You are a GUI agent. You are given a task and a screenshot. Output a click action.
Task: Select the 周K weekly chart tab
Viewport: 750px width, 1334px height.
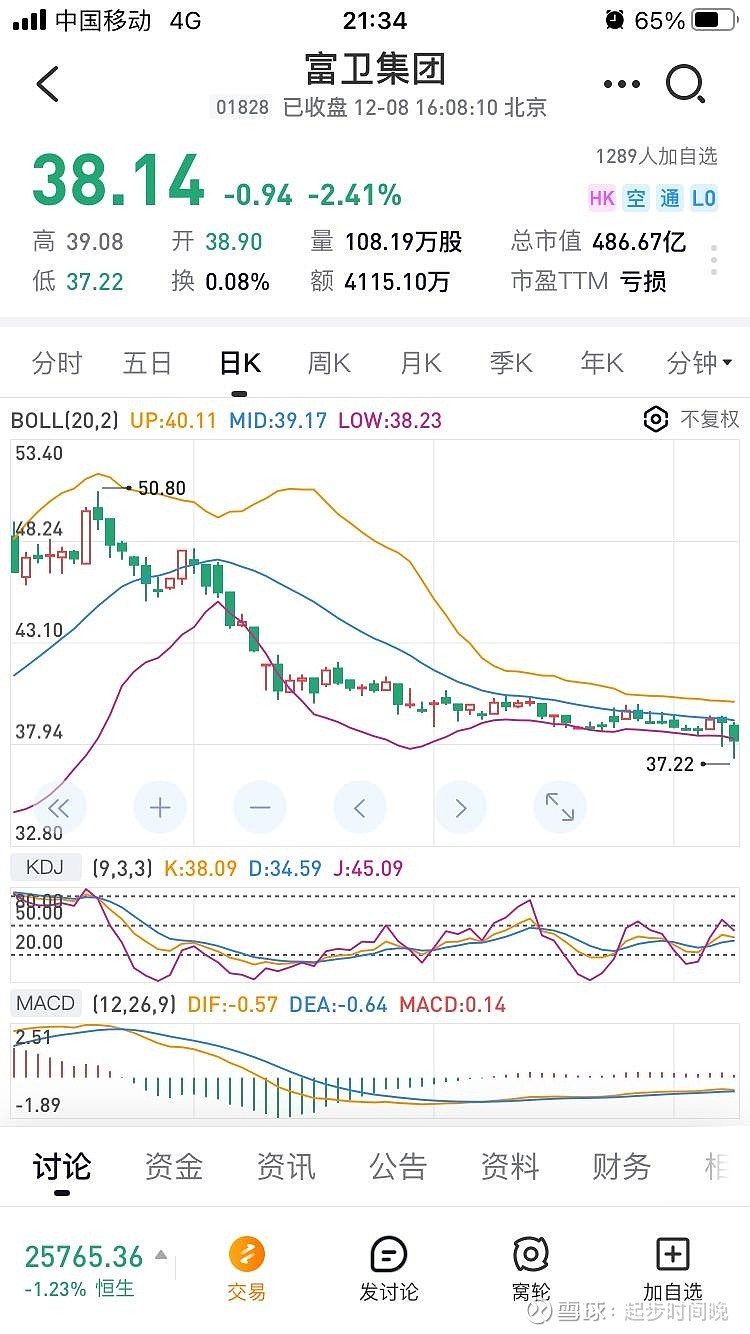329,363
